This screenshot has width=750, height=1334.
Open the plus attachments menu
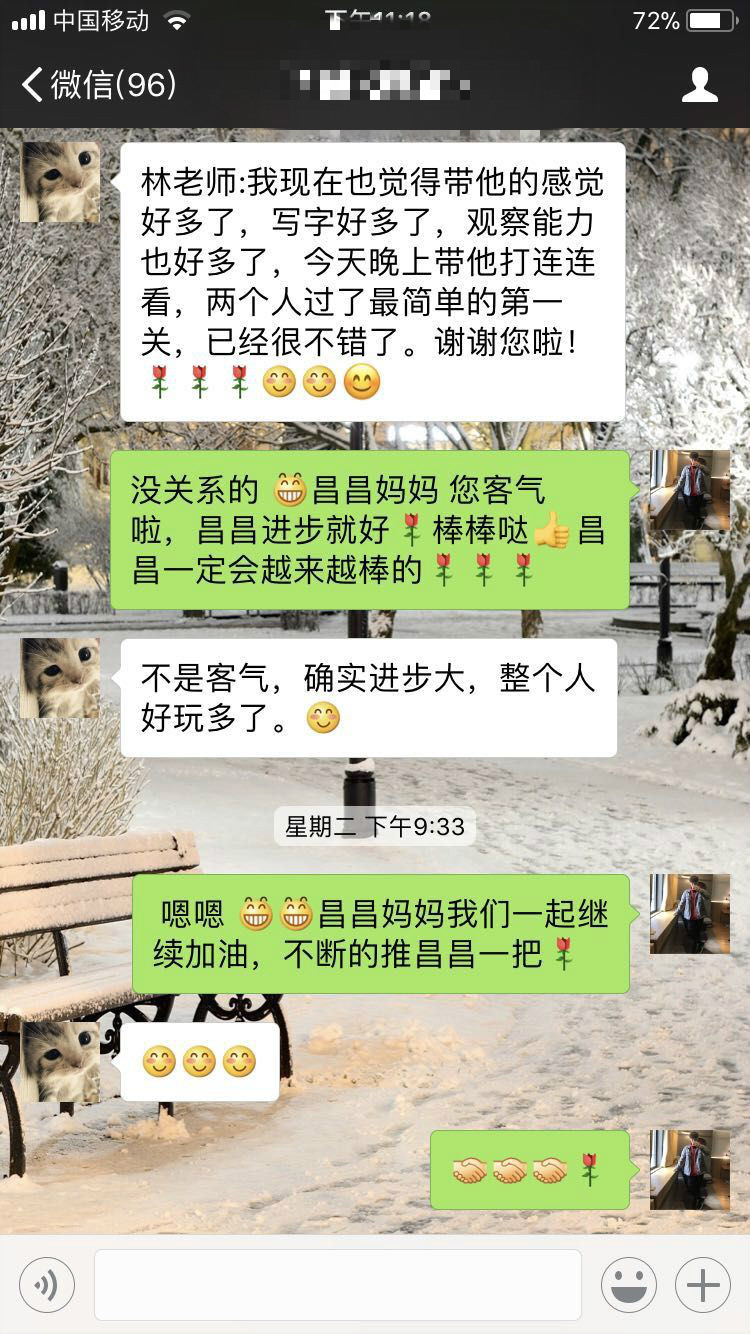[703, 1285]
